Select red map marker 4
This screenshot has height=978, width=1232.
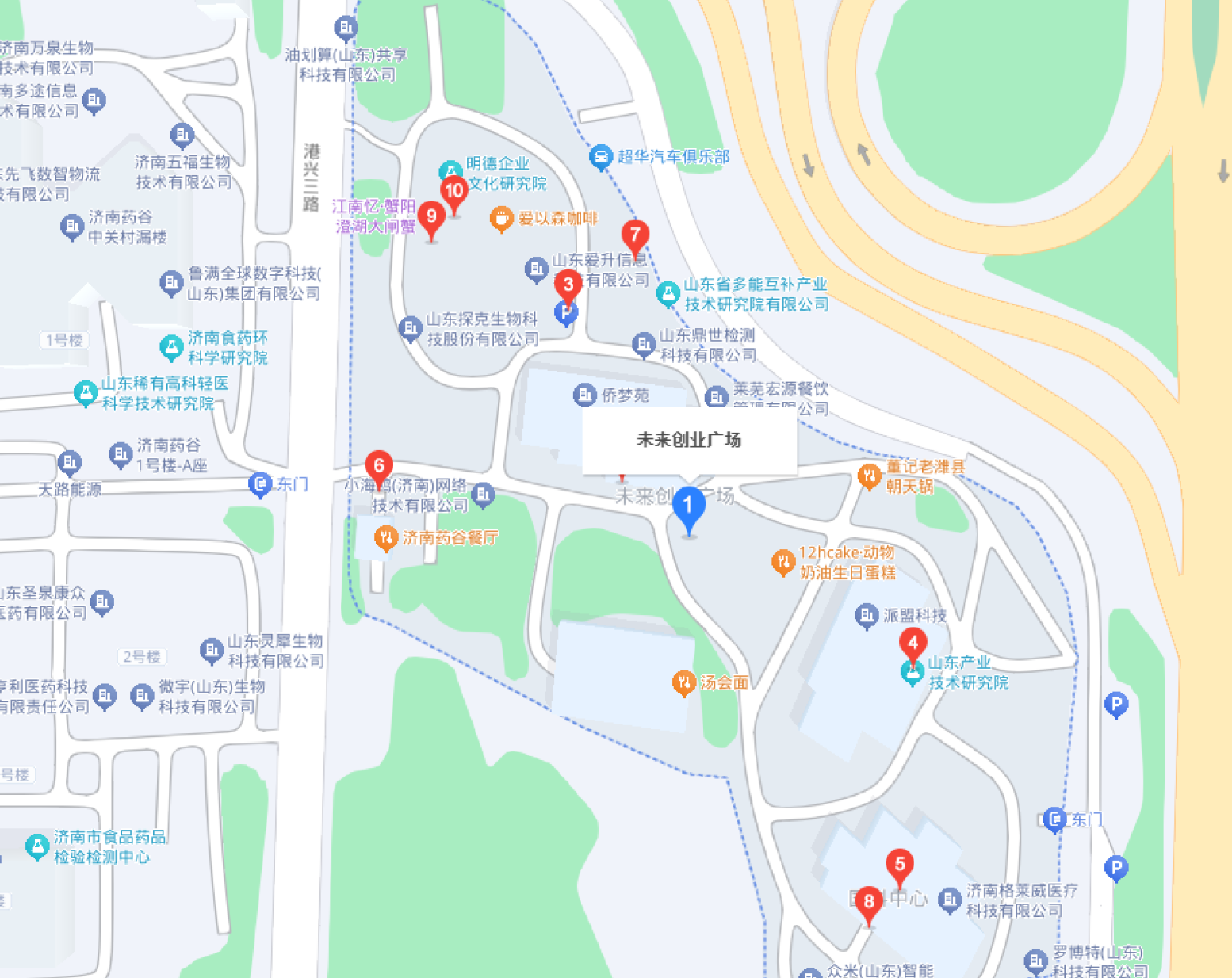pos(913,643)
